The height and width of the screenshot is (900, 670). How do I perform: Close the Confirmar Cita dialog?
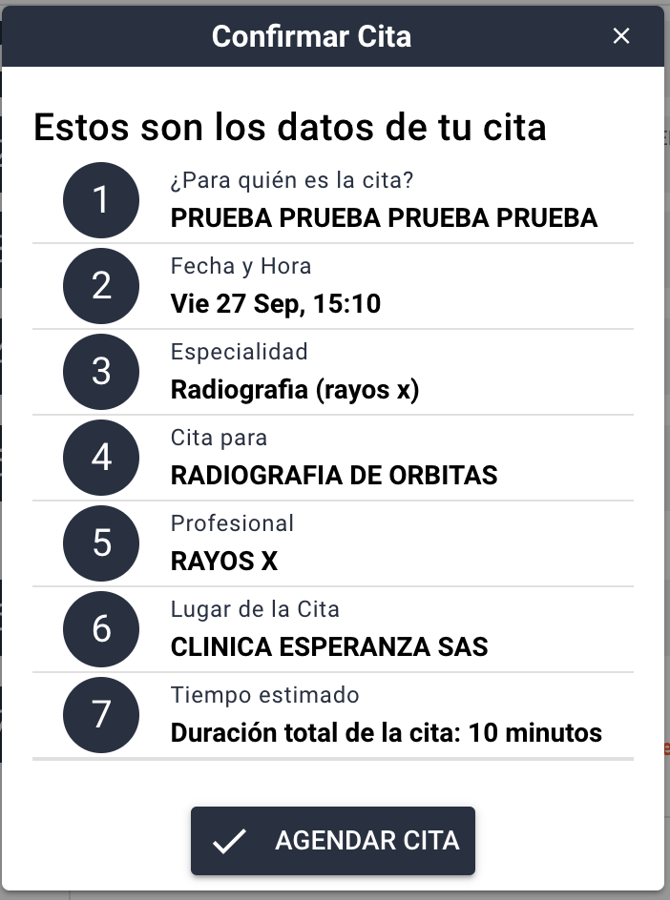[x=621, y=36]
